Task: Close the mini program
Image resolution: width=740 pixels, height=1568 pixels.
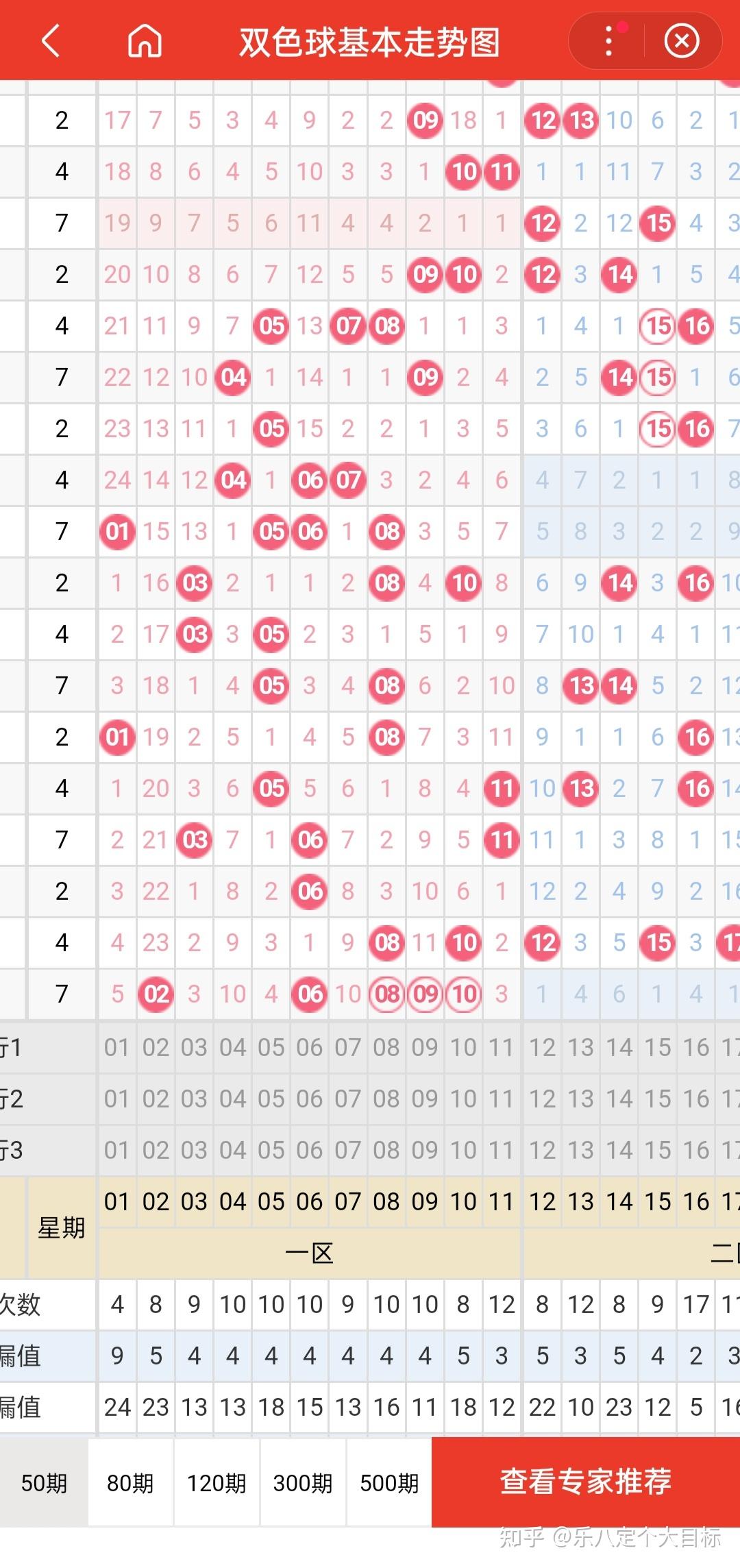Action: click(x=681, y=41)
